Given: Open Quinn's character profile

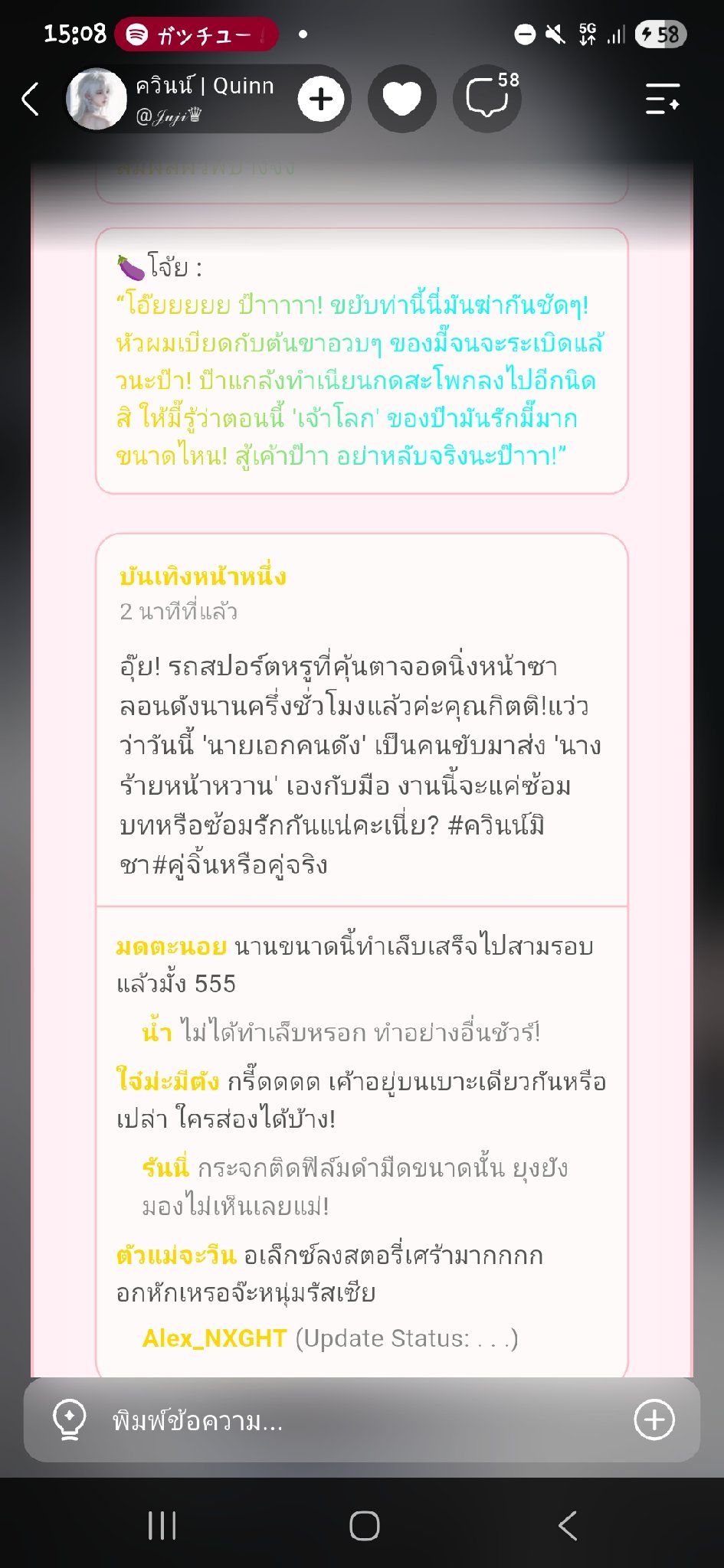Looking at the screenshot, I should point(170,99).
